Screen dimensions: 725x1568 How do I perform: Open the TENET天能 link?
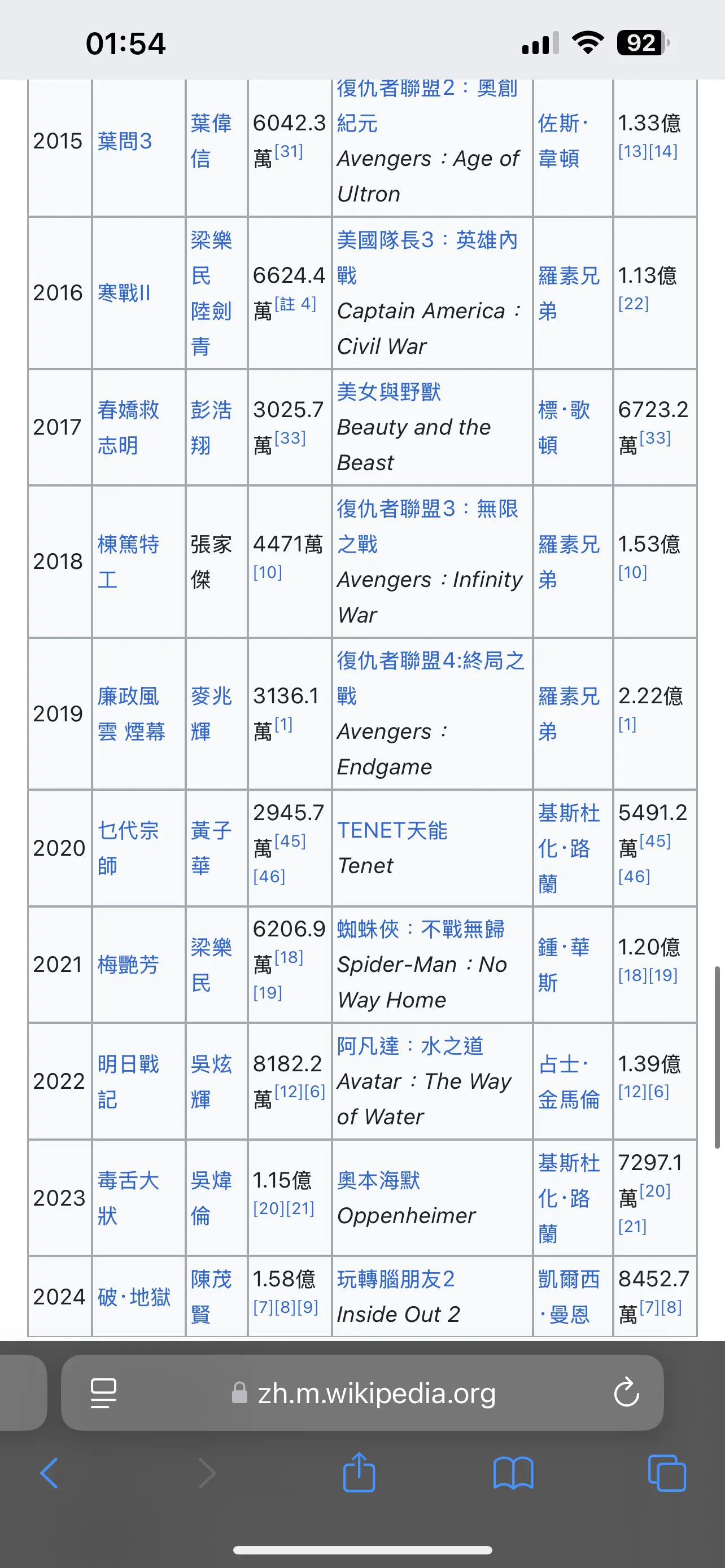pos(392,830)
